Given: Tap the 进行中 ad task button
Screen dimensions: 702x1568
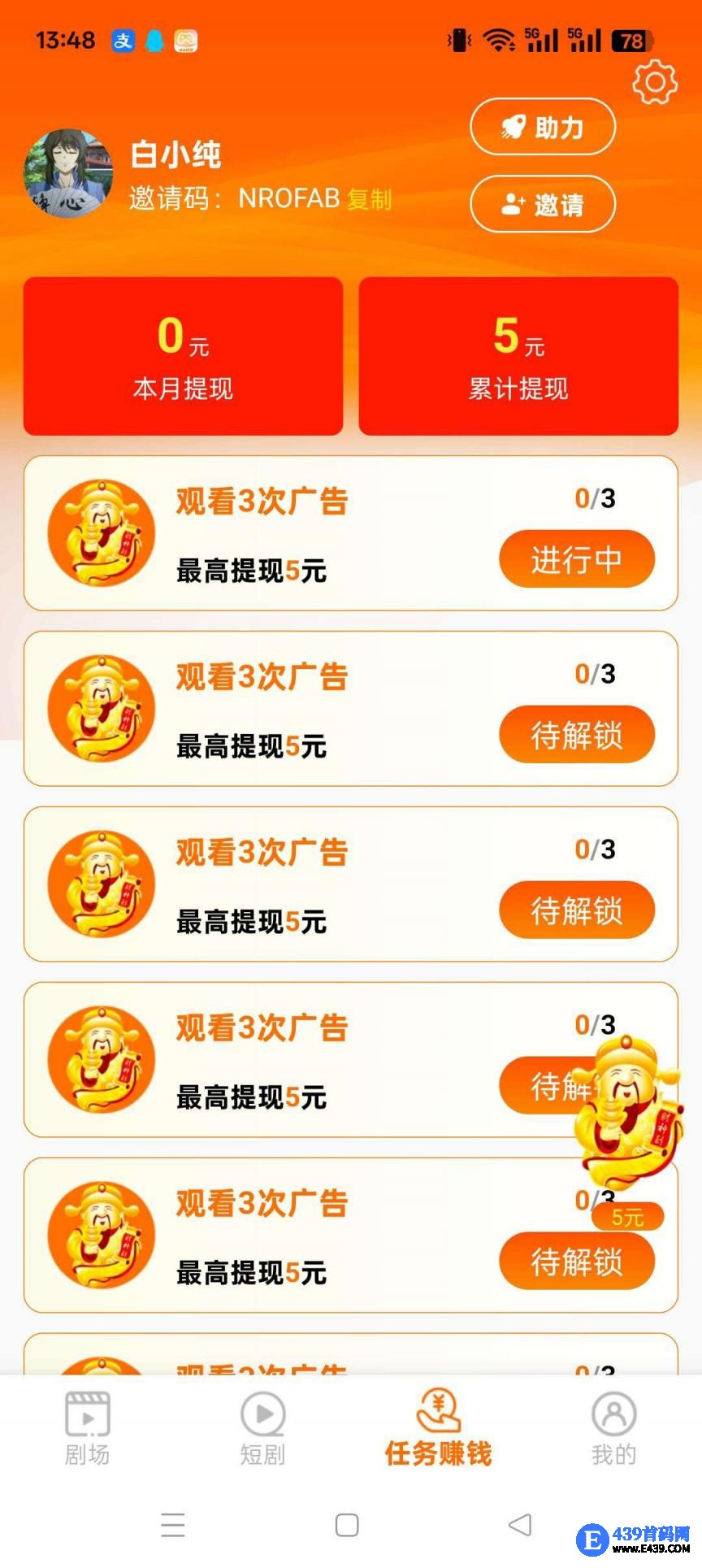Looking at the screenshot, I should coord(576,559).
